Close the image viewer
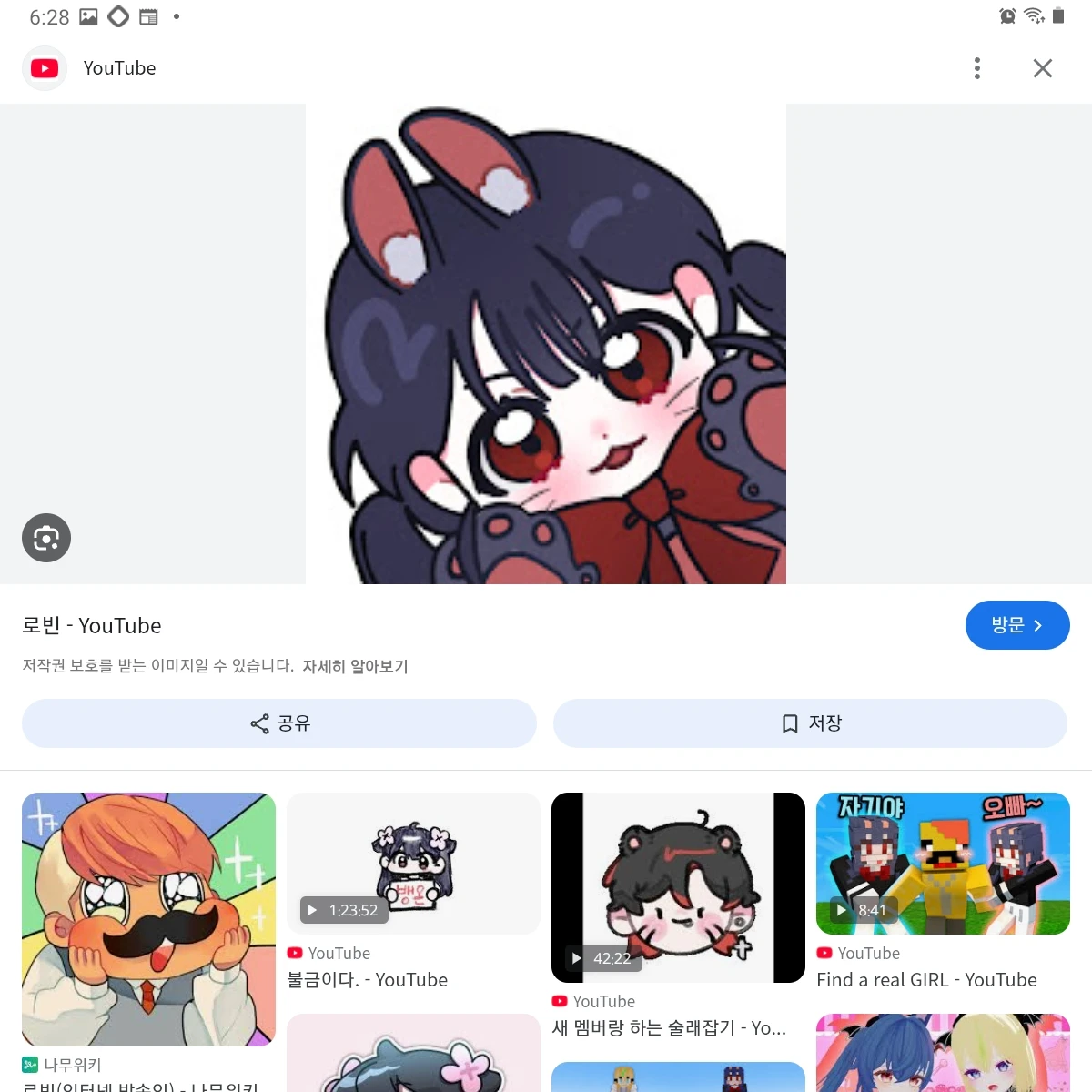Viewport: 1092px width, 1092px height. (1043, 68)
